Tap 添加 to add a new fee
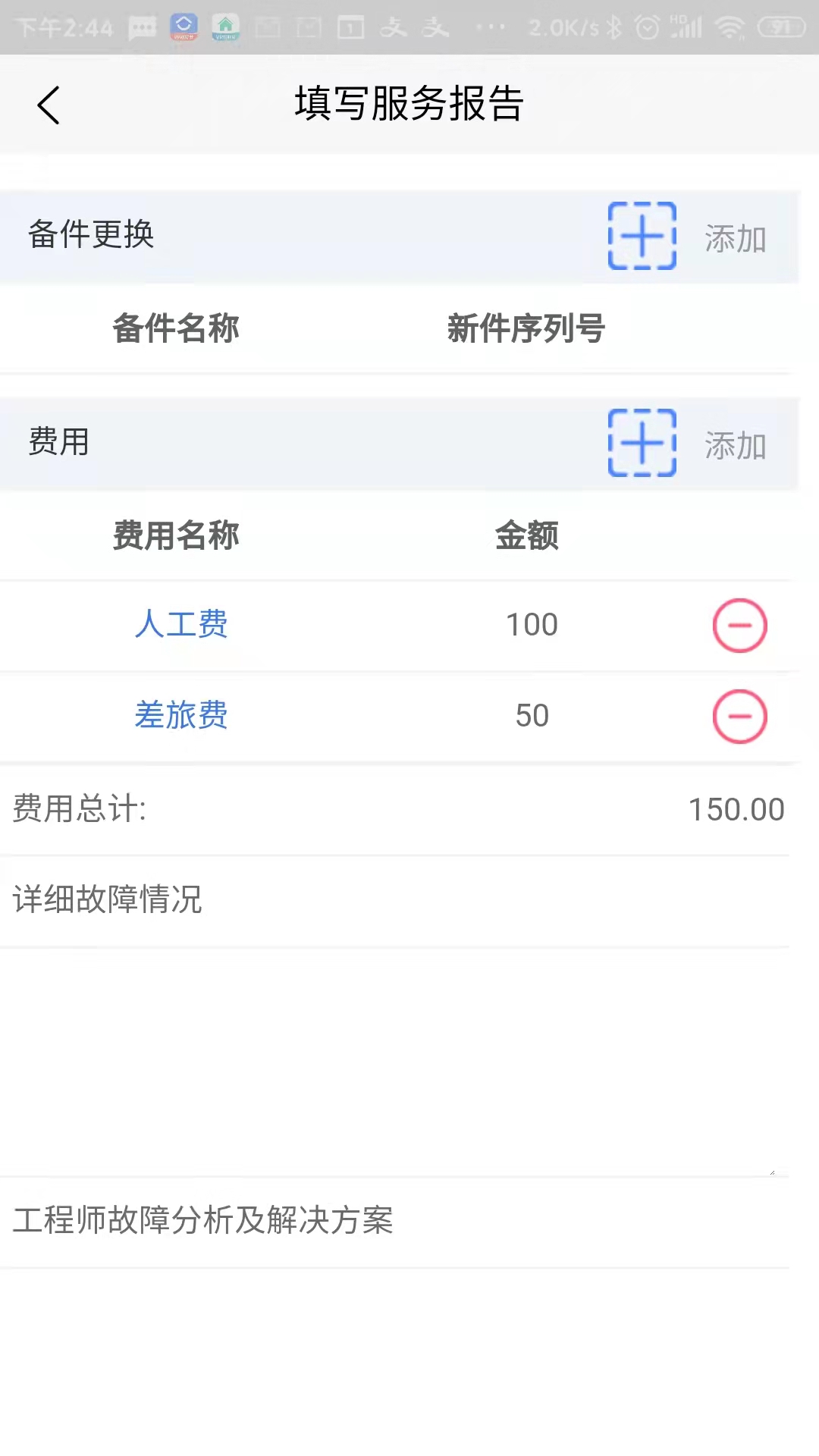Viewport: 819px width, 1456px height. (x=734, y=447)
